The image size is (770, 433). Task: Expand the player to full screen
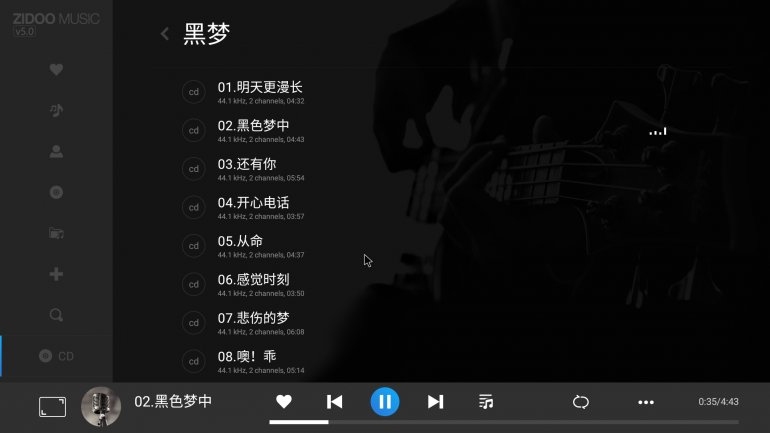pos(52,406)
